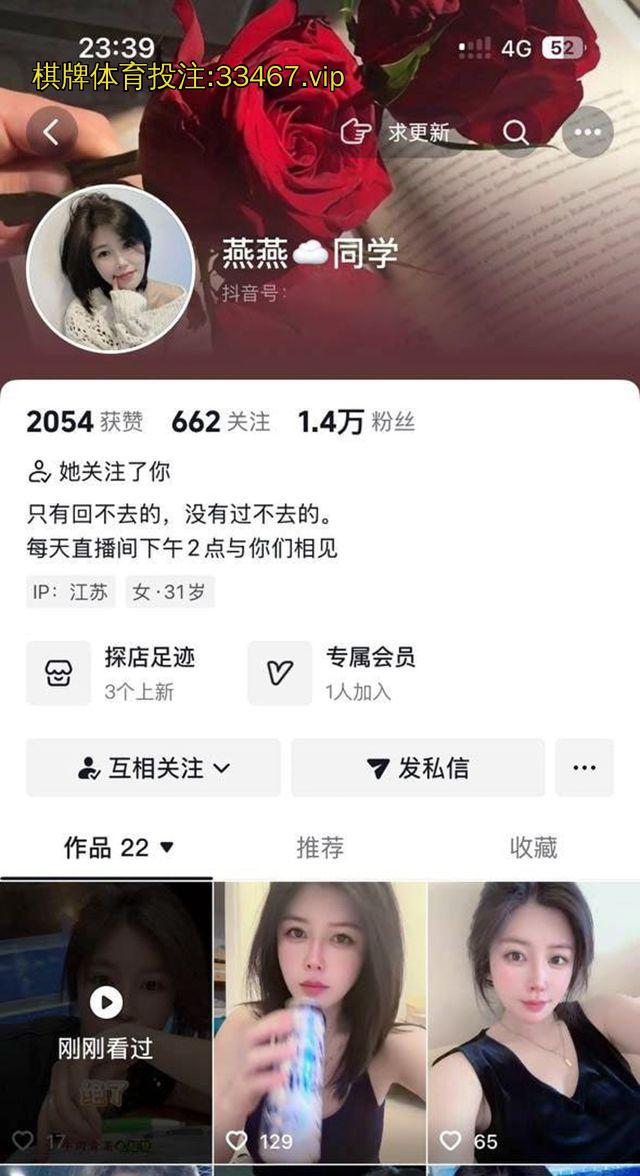
Task: Tap the 求更新 request-update button
Action: tap(396, 132)
